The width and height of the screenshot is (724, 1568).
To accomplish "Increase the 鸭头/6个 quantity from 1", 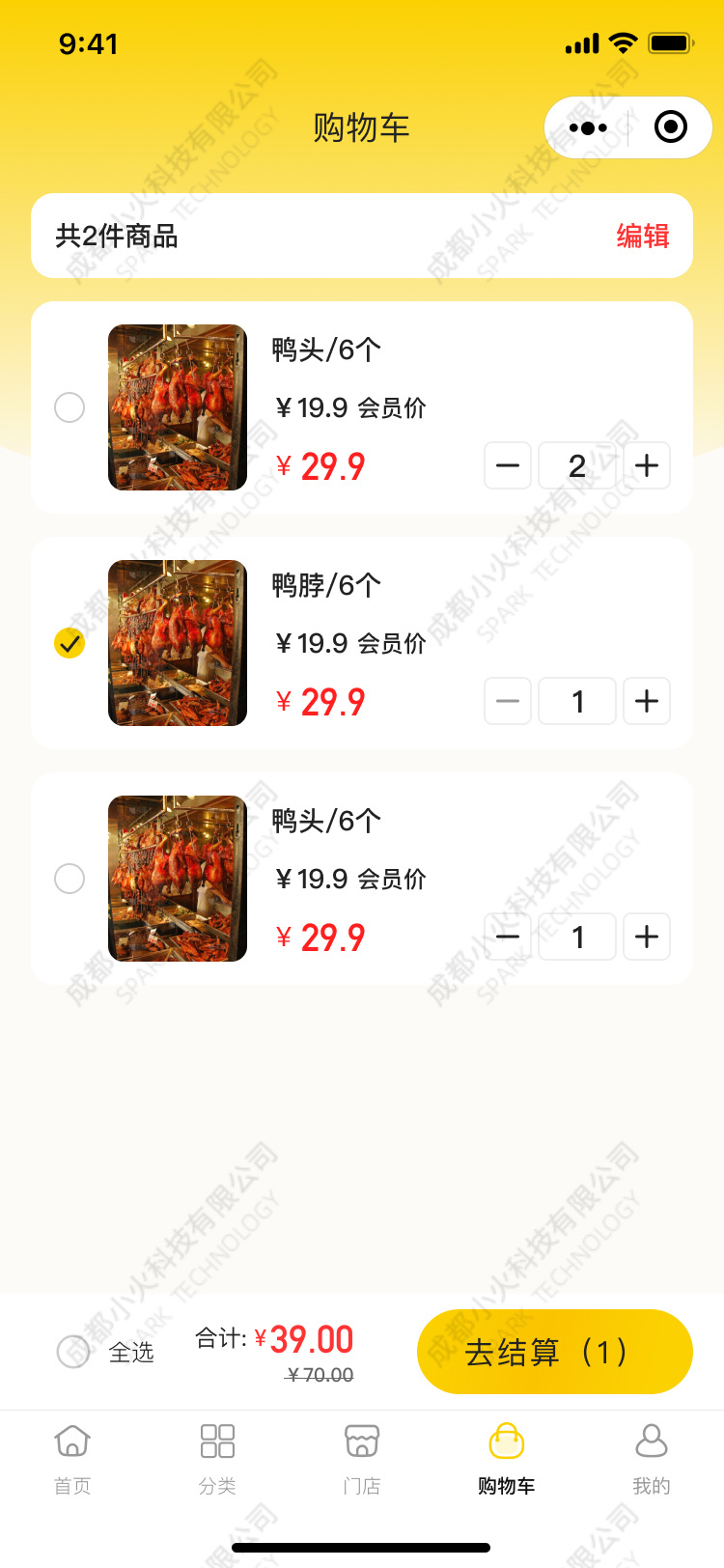I will pyautogui.click(x=647, y=937).
